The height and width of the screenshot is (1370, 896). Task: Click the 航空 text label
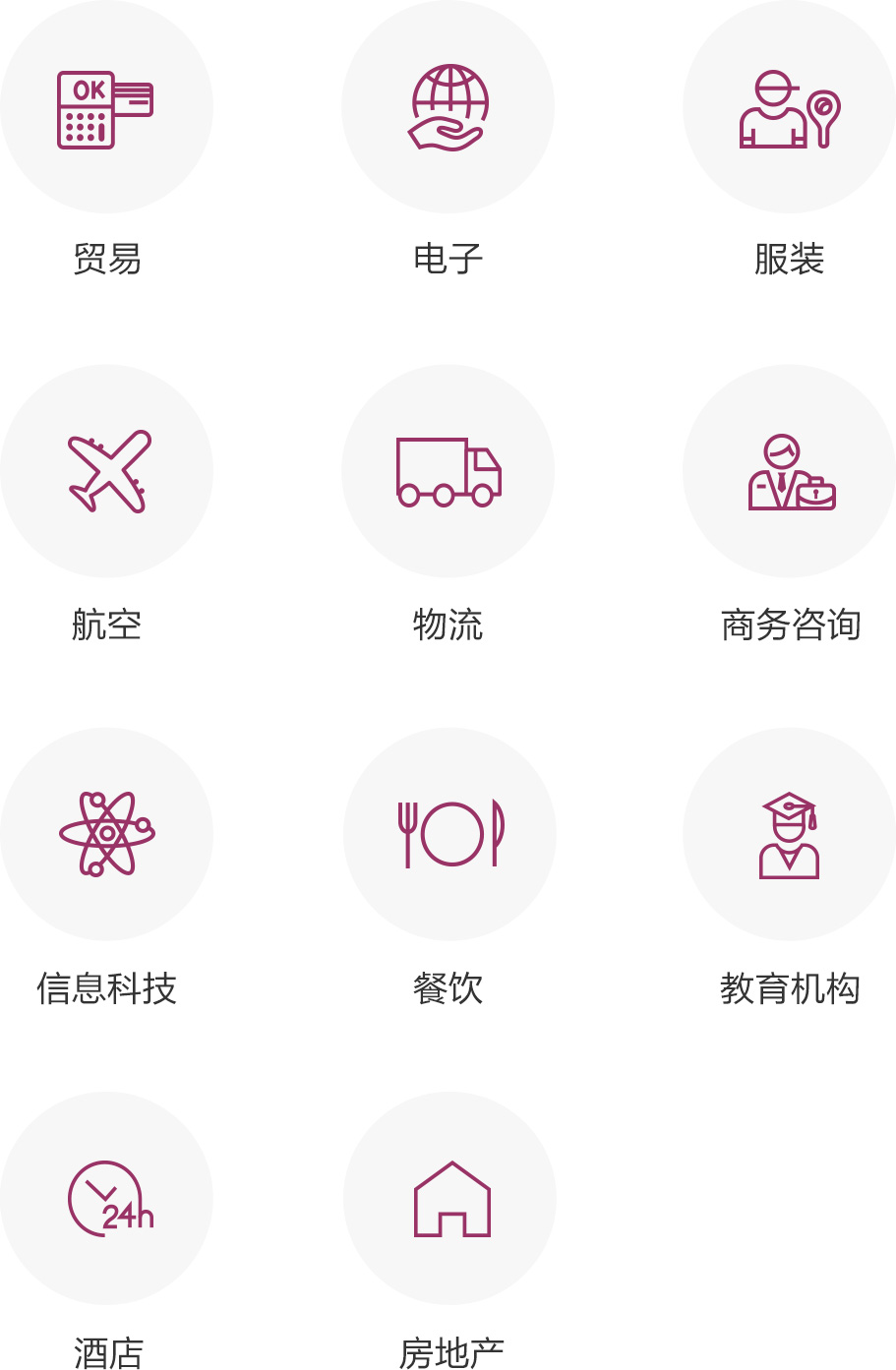coord(106,623)
